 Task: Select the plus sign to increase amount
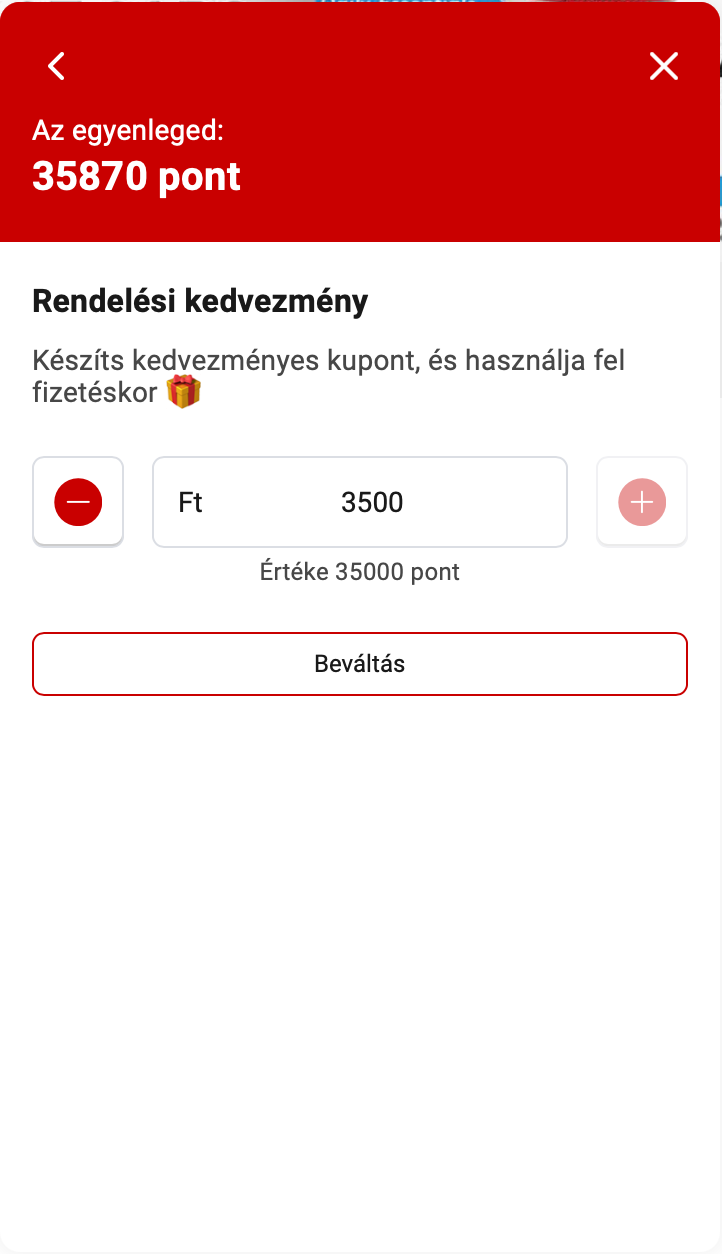pos(642,501)
